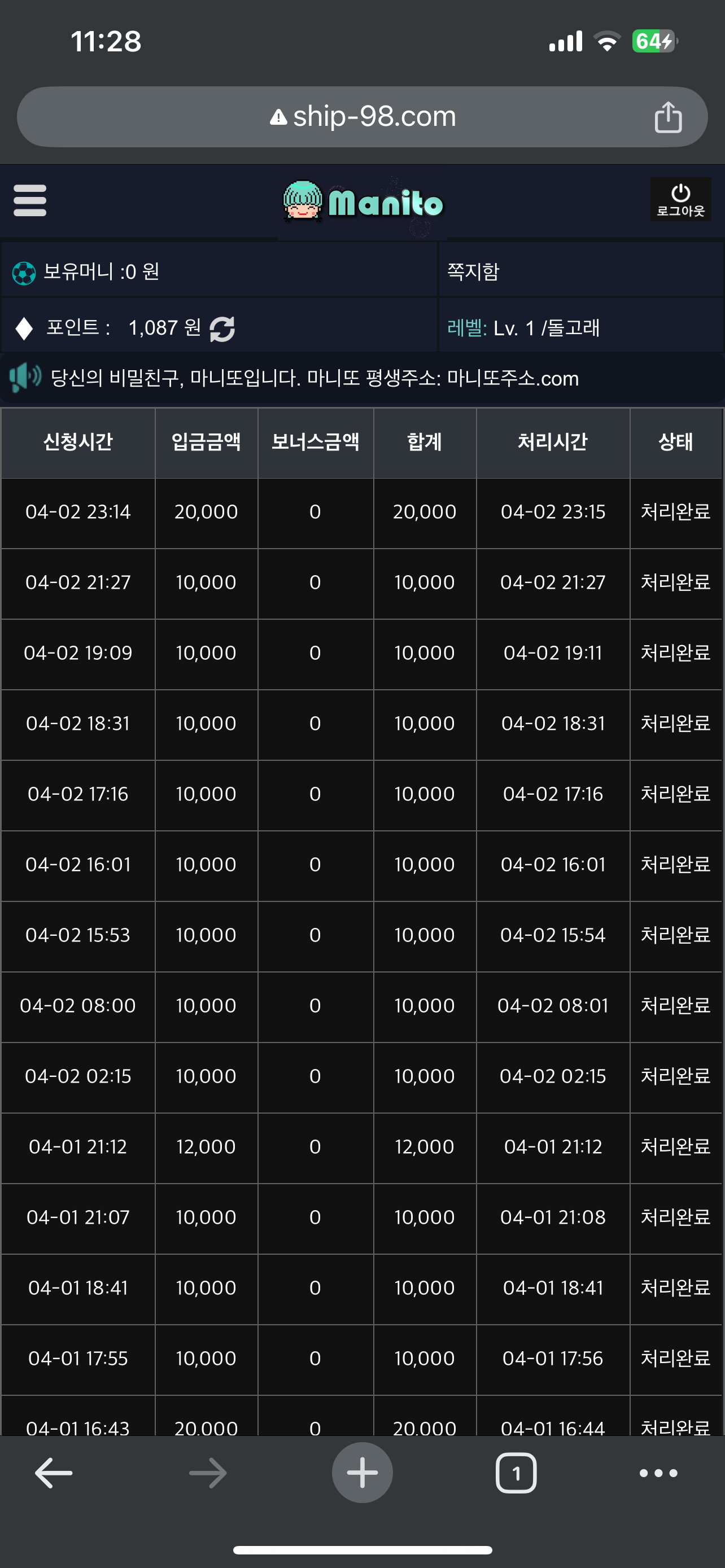Tap the Manito logo to go home
Screen dimensions: 725x1568
coord(363,203)
